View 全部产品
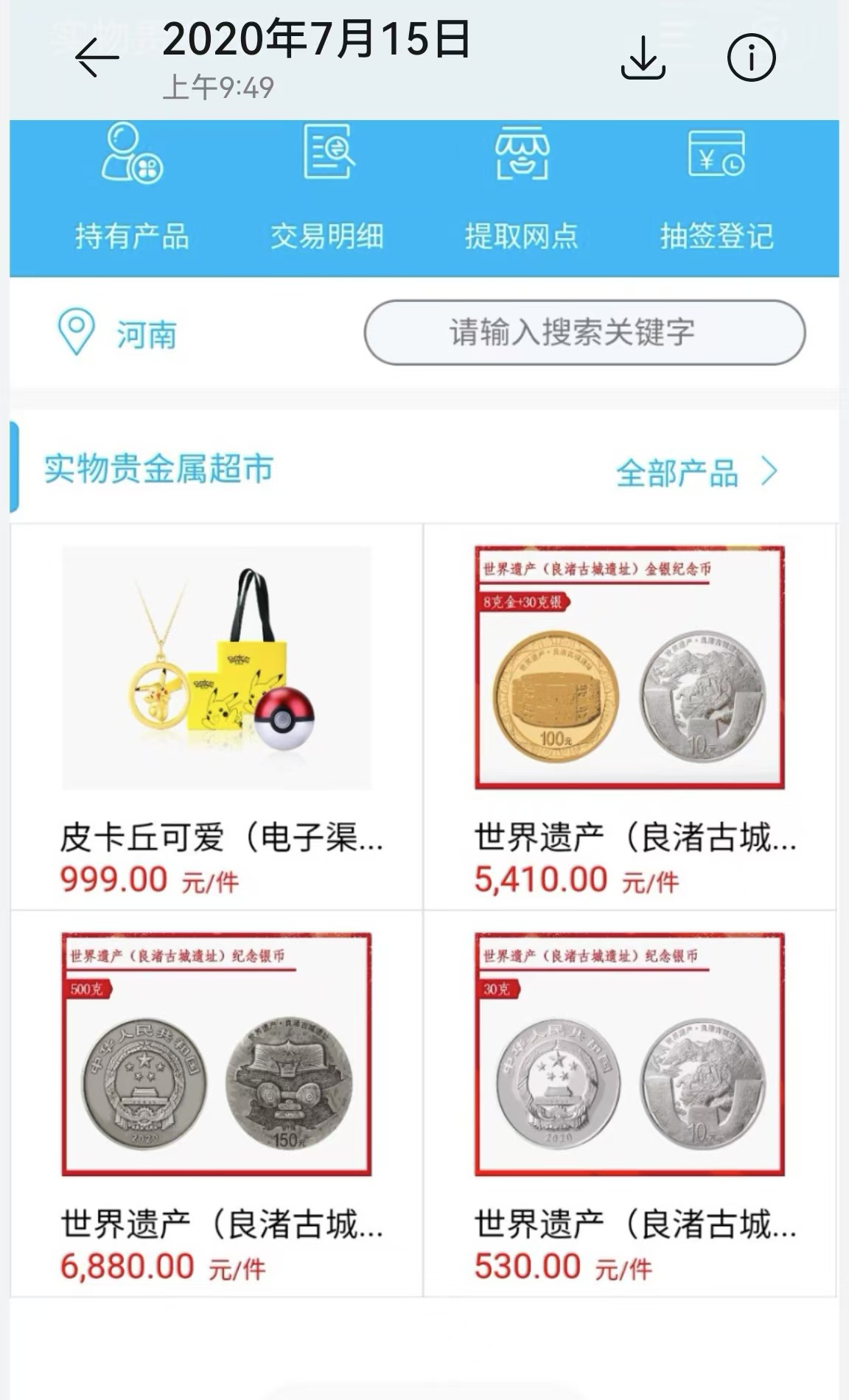The image size is (849, 1400). pos(696,472)
